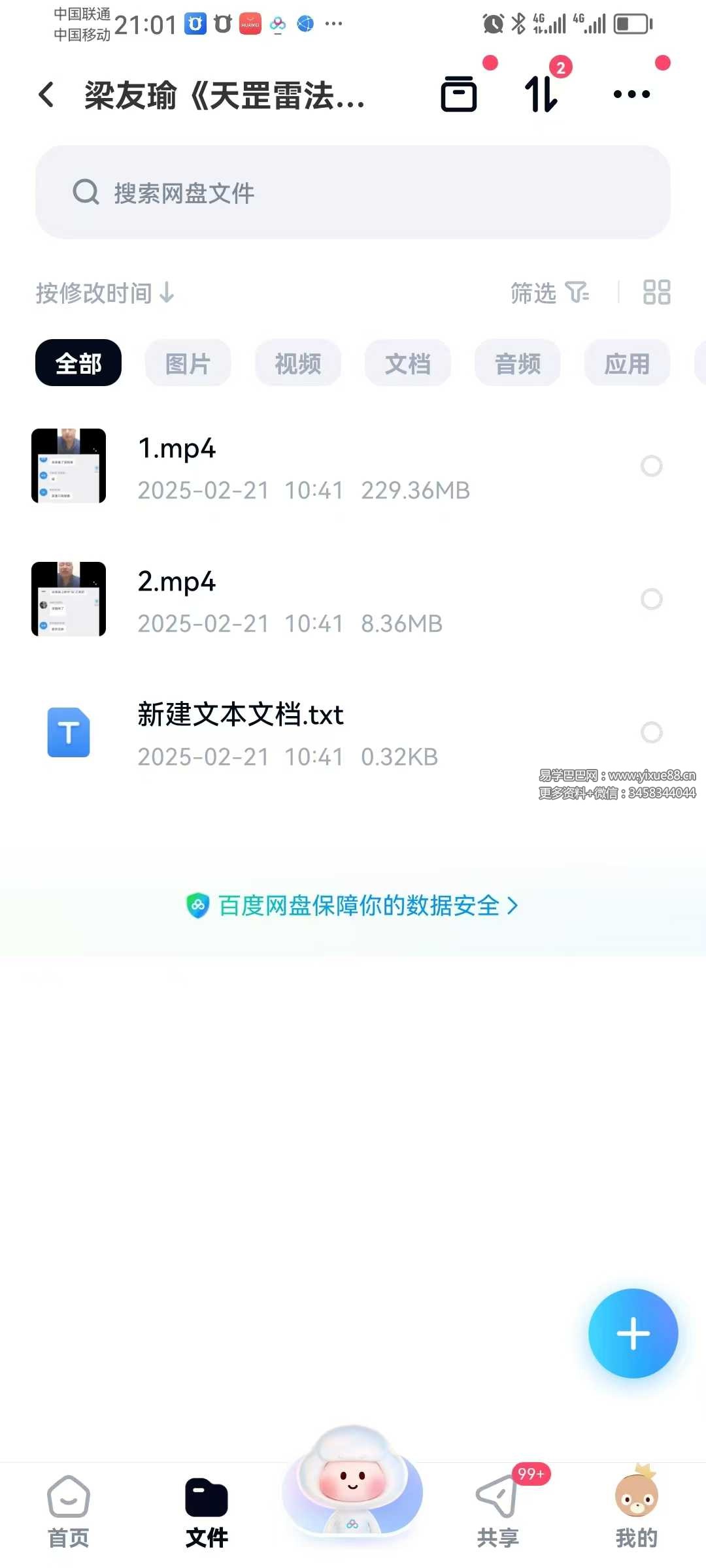Open the archive box icon in the toolbar
706x1568 pixels.
point(459,95)
